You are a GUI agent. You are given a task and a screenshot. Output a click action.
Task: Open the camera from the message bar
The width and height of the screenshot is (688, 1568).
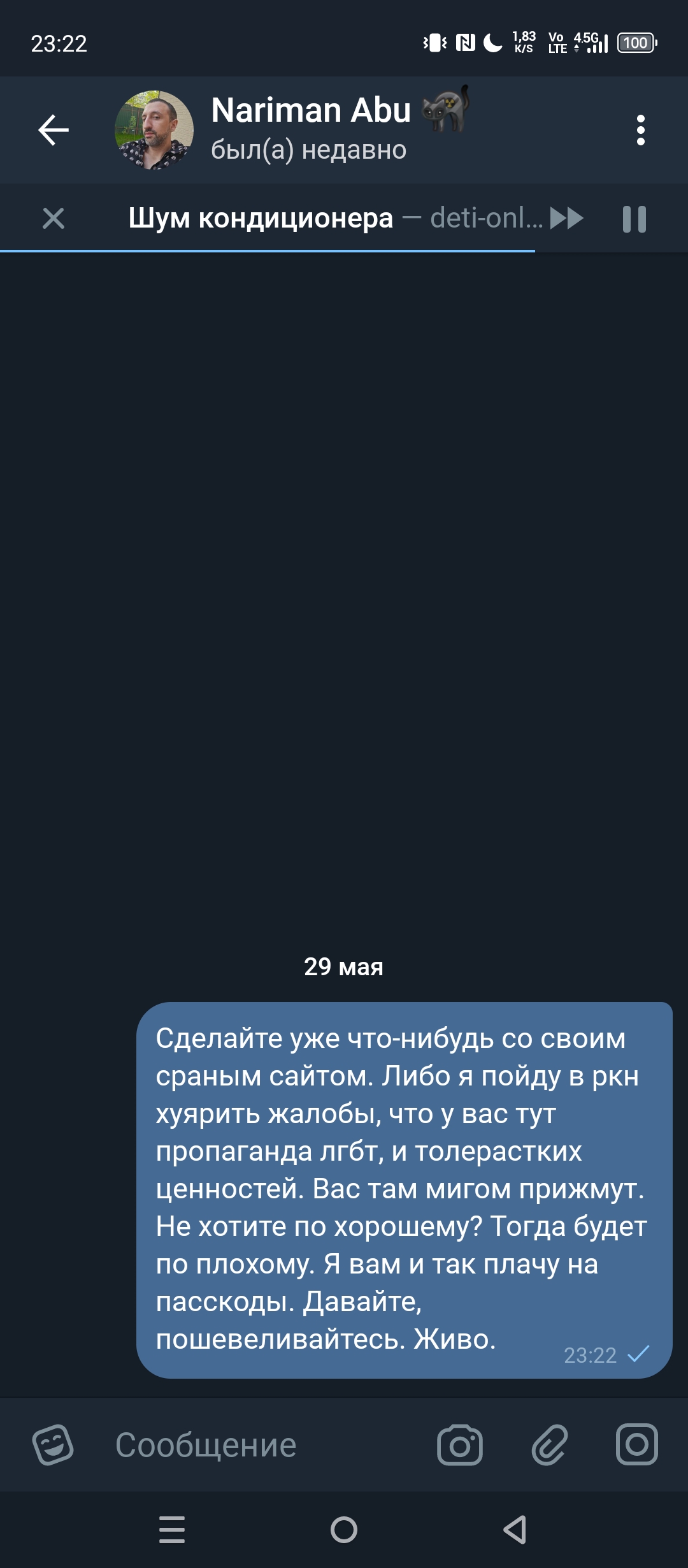pos(459,1445)
